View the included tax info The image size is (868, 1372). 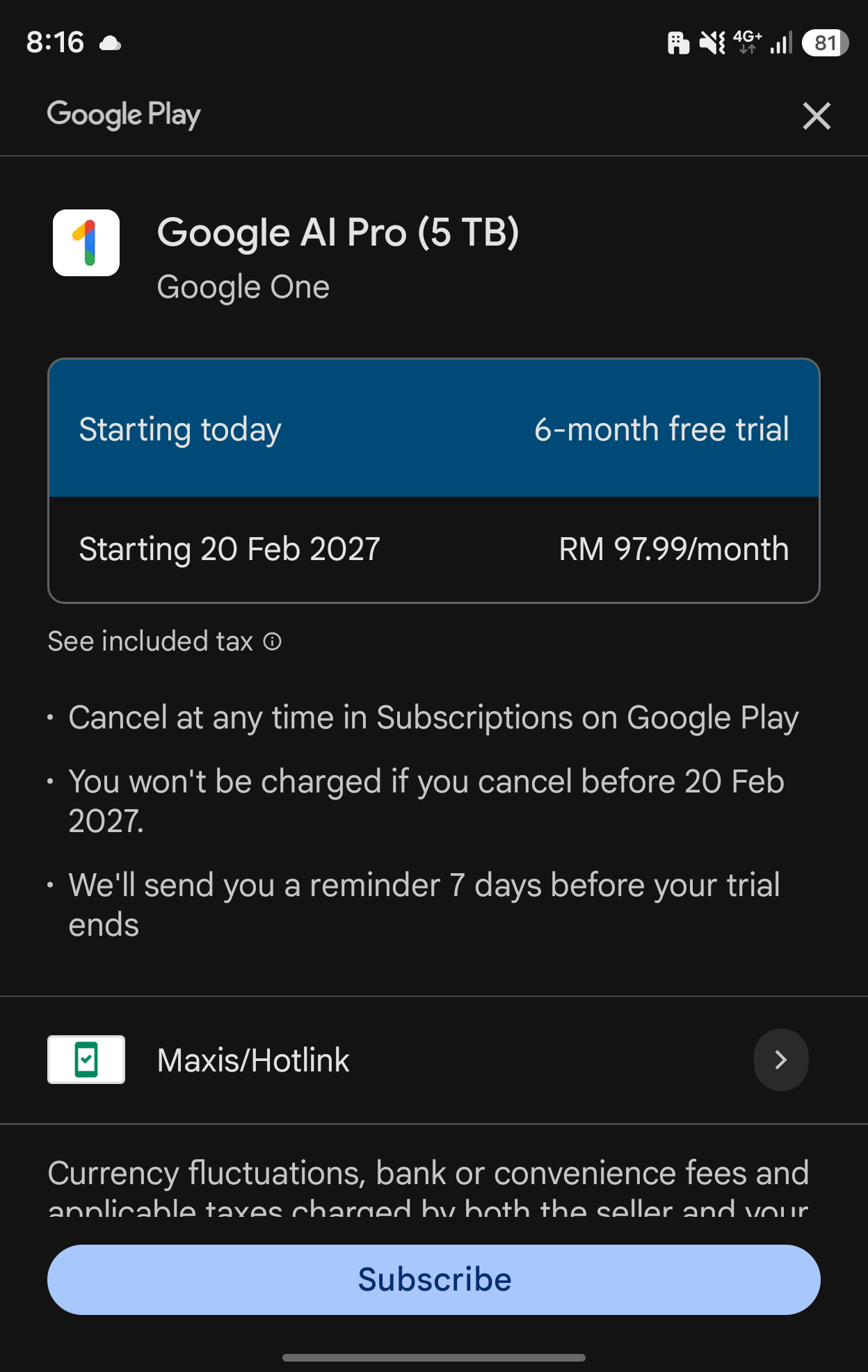pyautogui.click(x=164, y=641)
